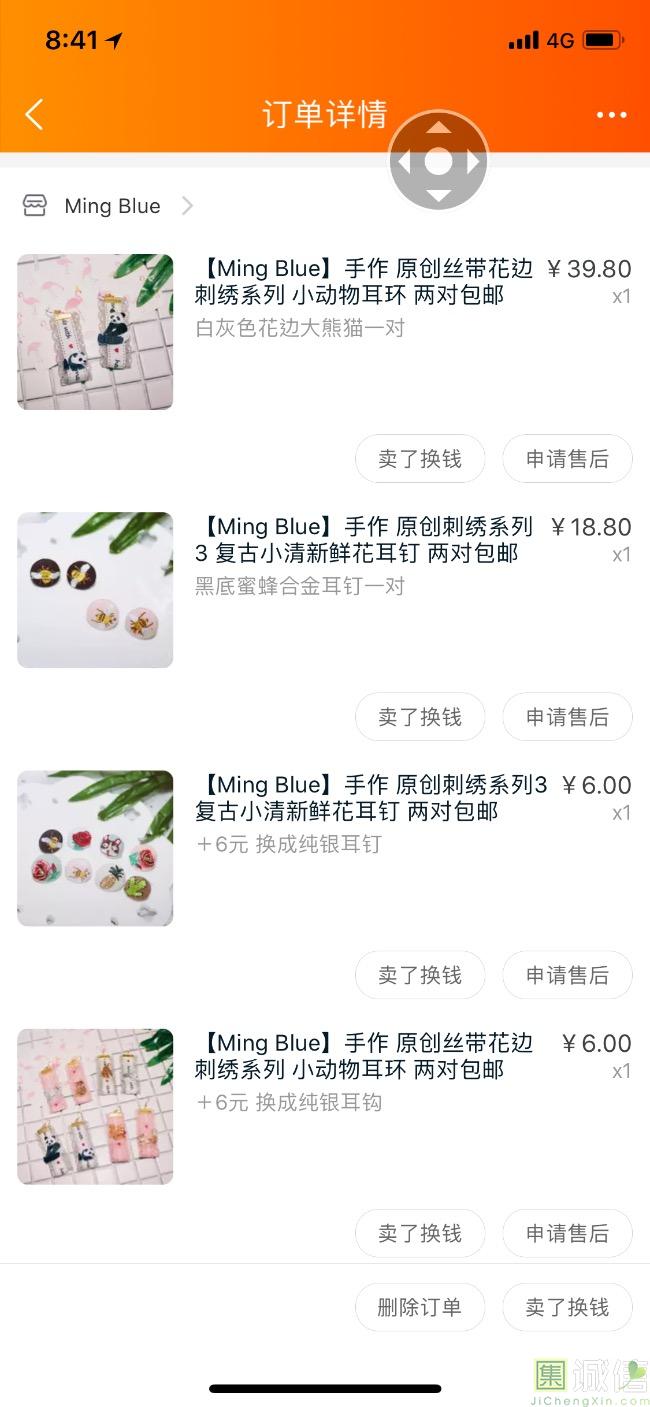The image size is (650, 1407).
Task: Request 申请售后 for the 换成纯银耳钩 item
Action: pyautogui.click(x=567, y=1233)
